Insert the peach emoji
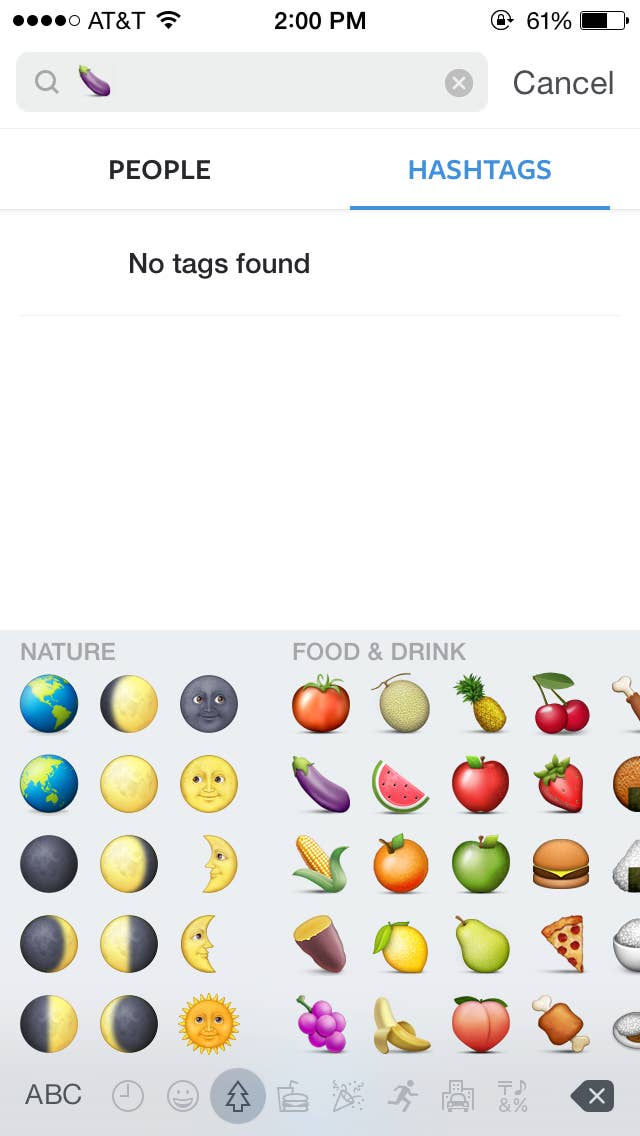Screen dimensions: 640x1136 [x=481, y=1024]
